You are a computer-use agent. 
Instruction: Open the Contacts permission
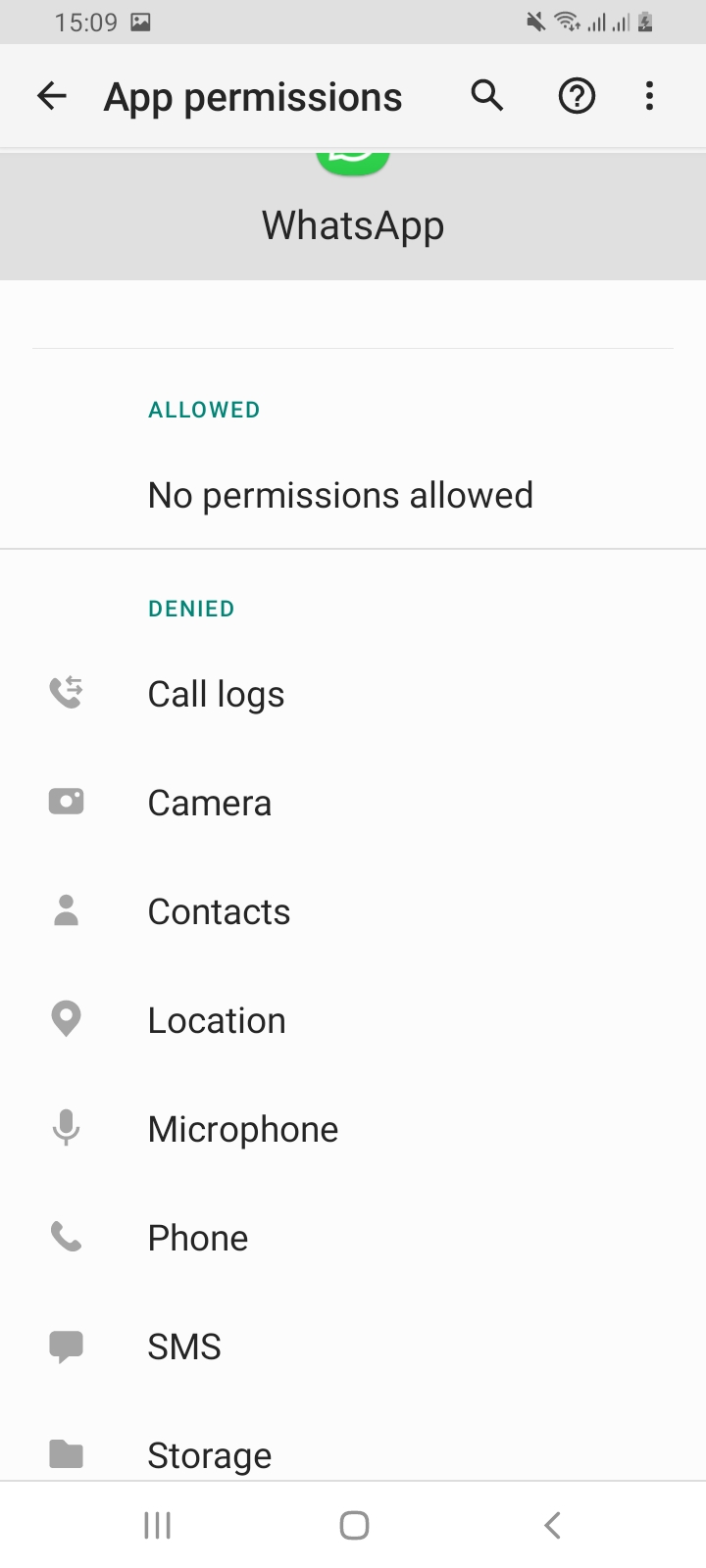tap(353, 911)
